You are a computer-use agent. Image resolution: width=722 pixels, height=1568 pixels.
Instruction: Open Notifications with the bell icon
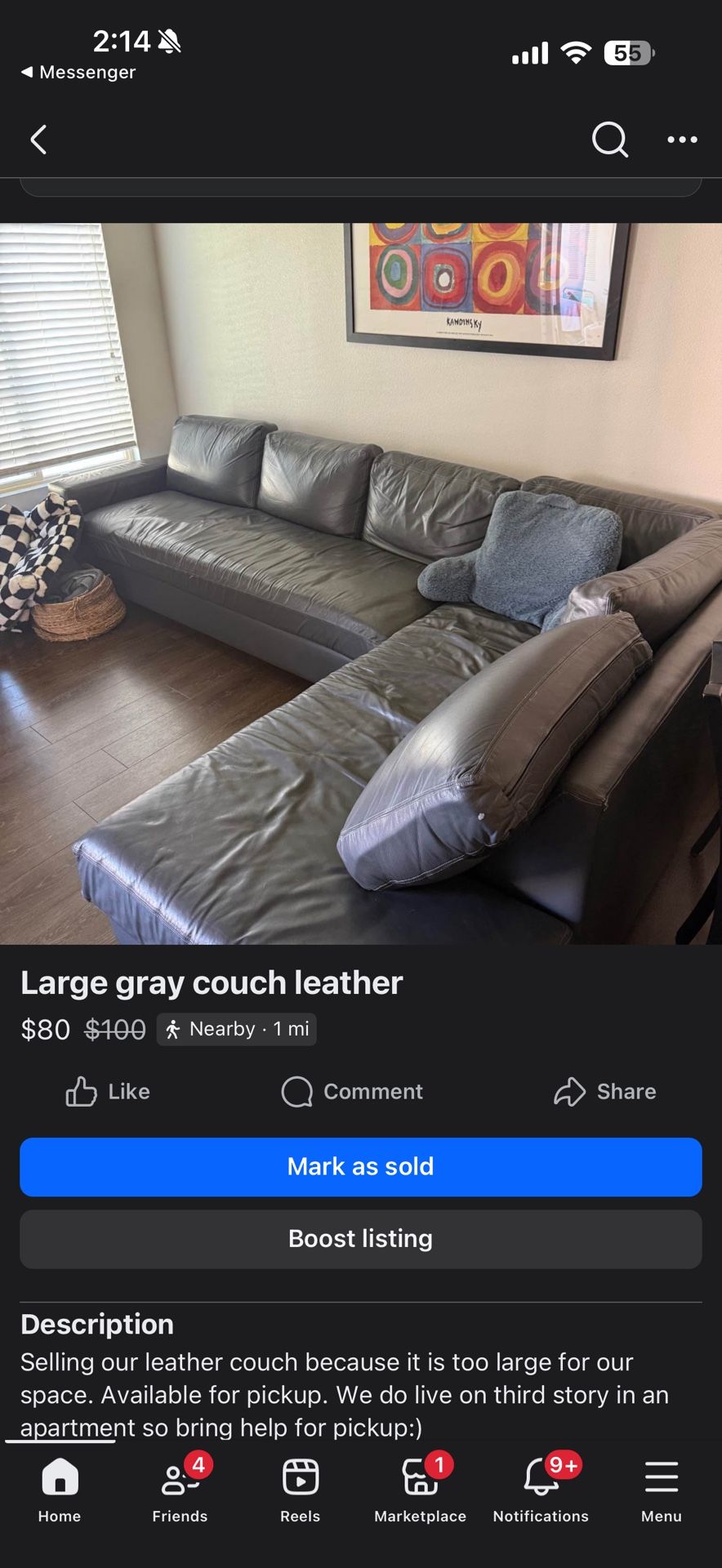point(540,1488)
